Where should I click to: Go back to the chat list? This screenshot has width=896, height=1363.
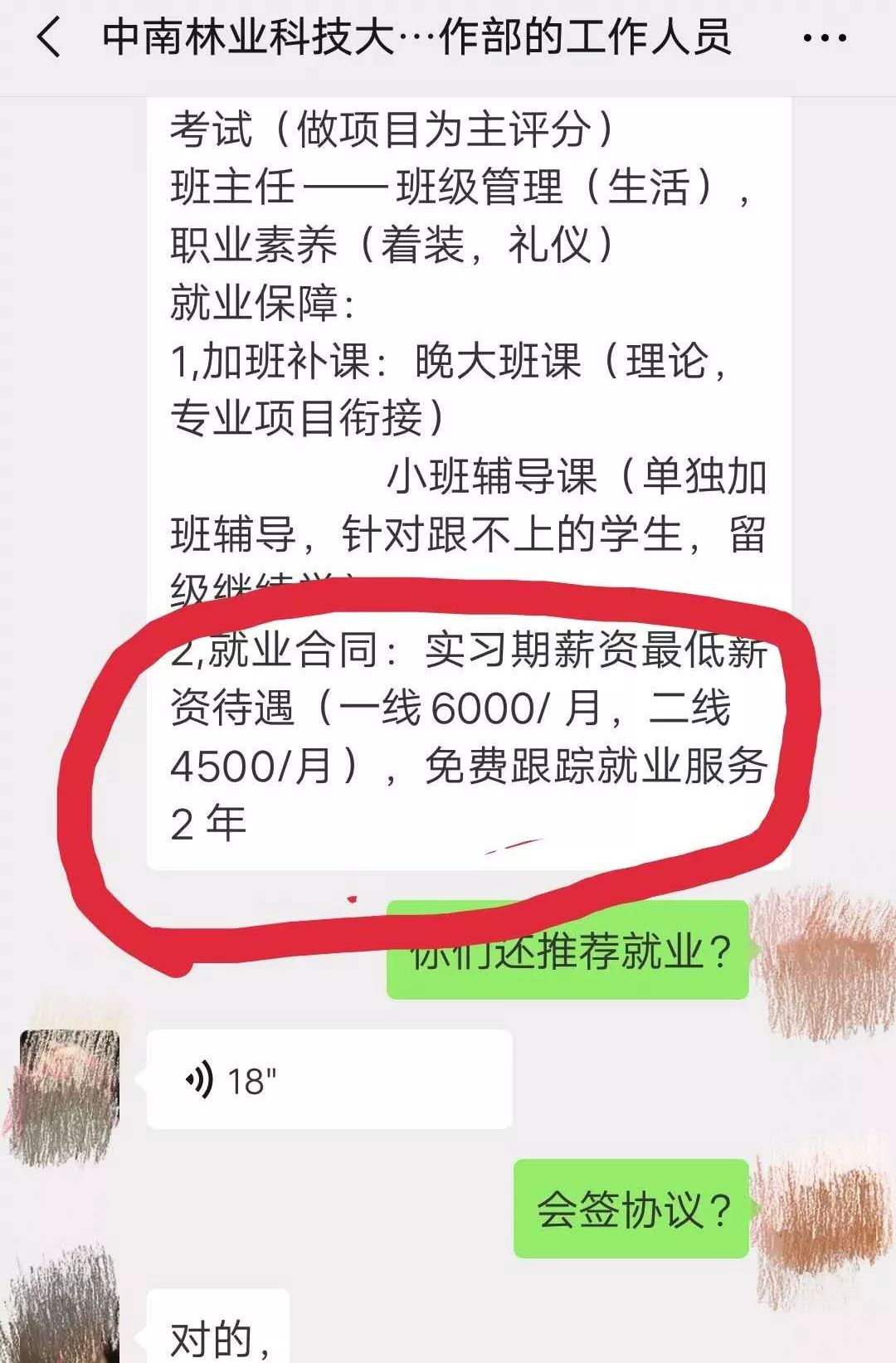coord(50,39)
